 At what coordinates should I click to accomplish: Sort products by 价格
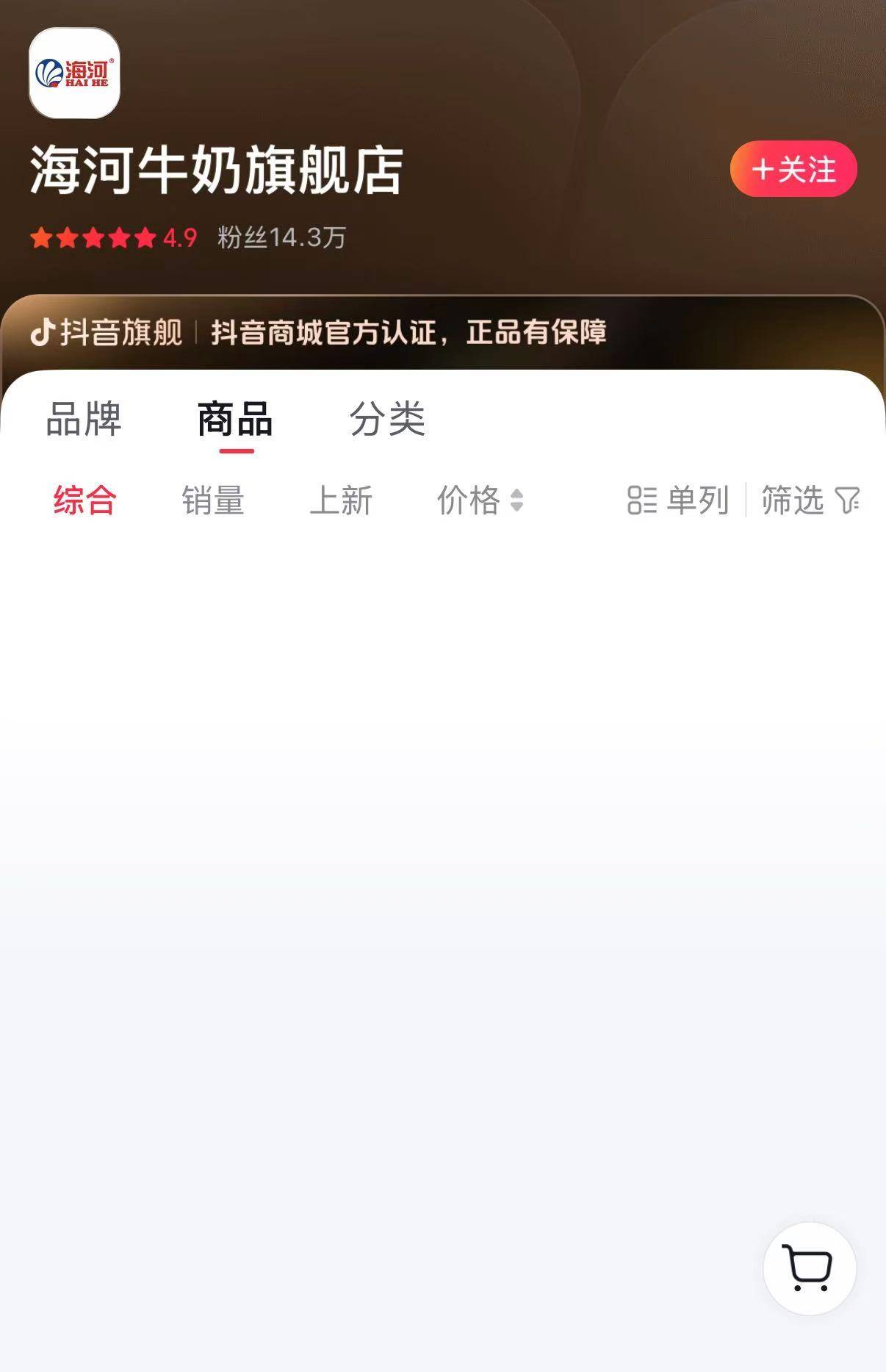pos(479,500)
